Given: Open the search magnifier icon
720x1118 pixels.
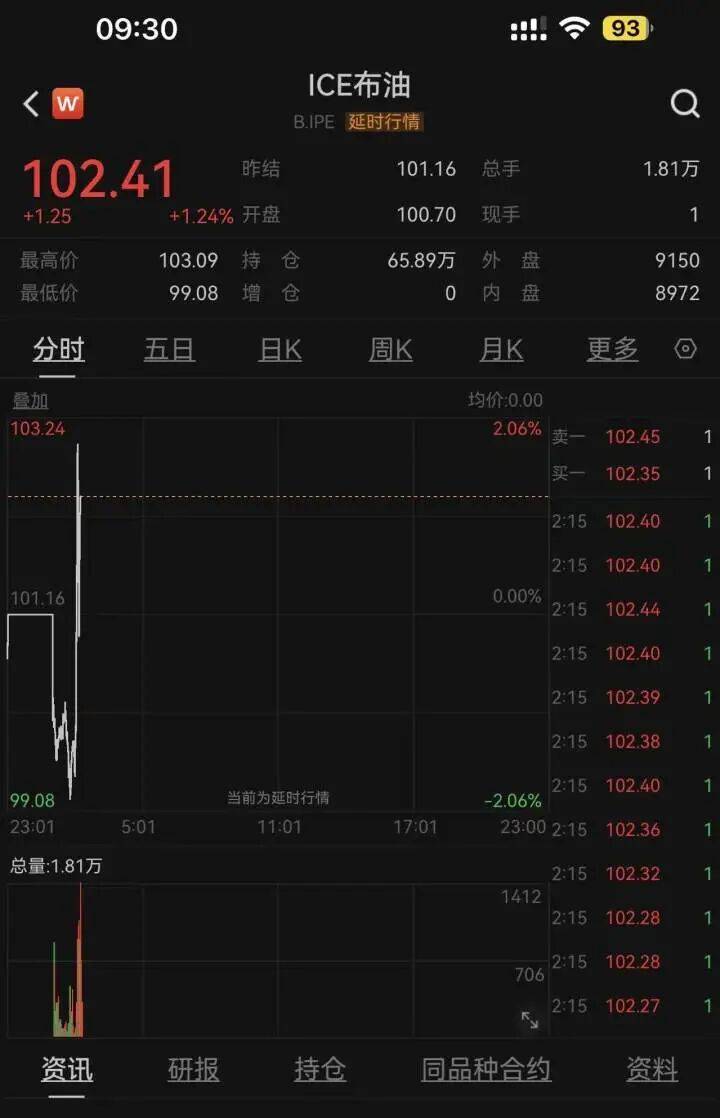Looking at the screenshot, I should [x=685, y=103].
